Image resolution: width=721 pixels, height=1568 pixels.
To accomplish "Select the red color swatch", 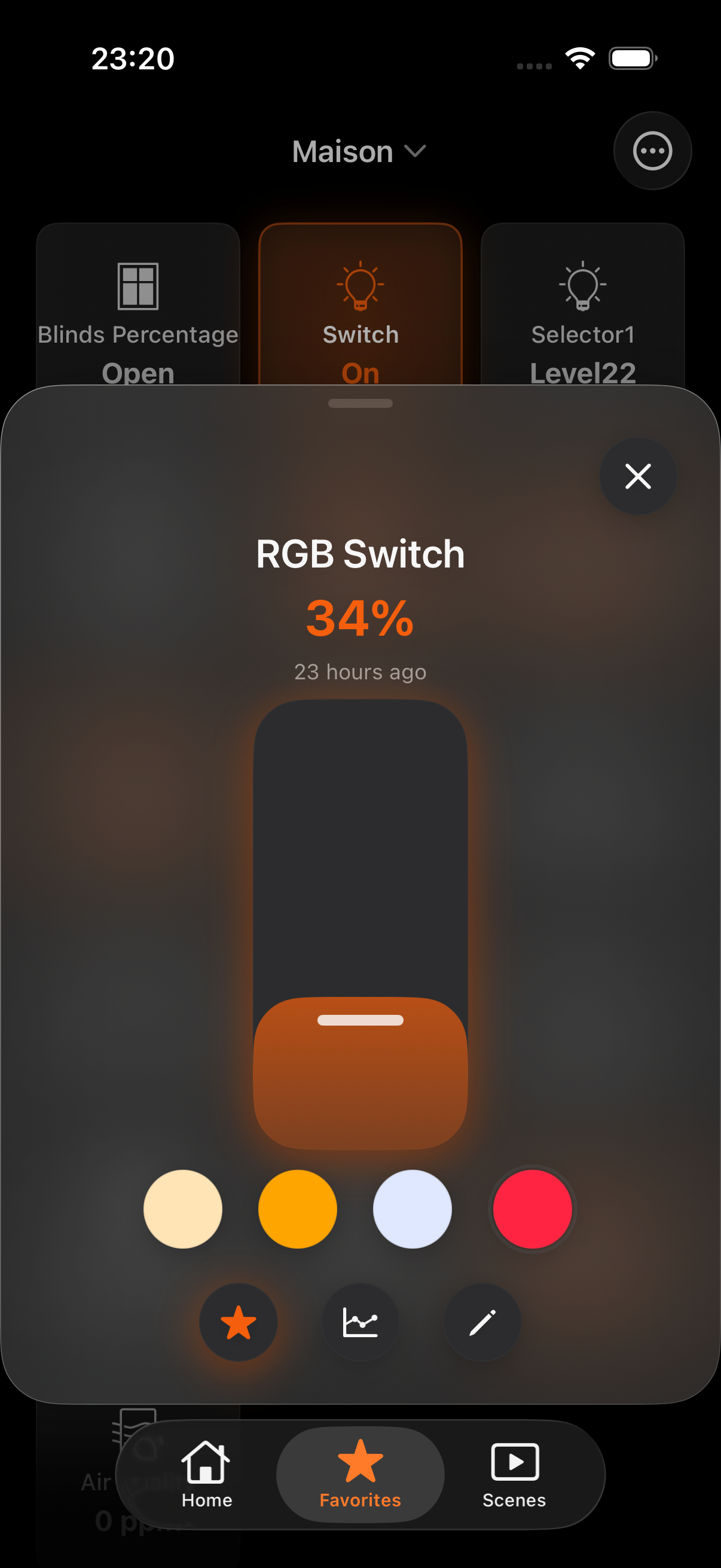I will point(531,1208).
